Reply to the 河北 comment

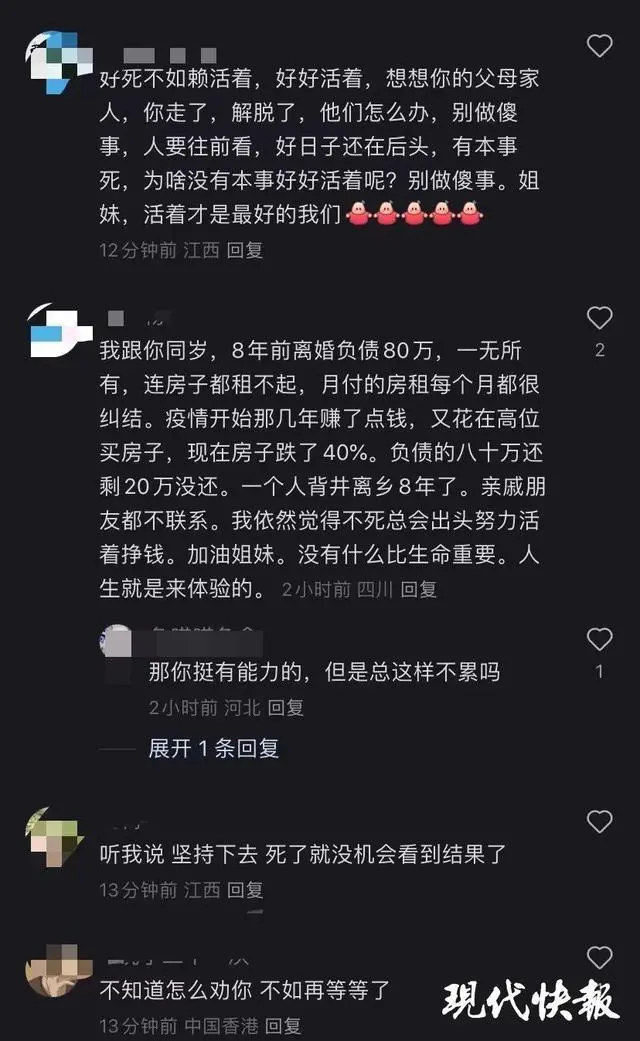tap(287, 707)
